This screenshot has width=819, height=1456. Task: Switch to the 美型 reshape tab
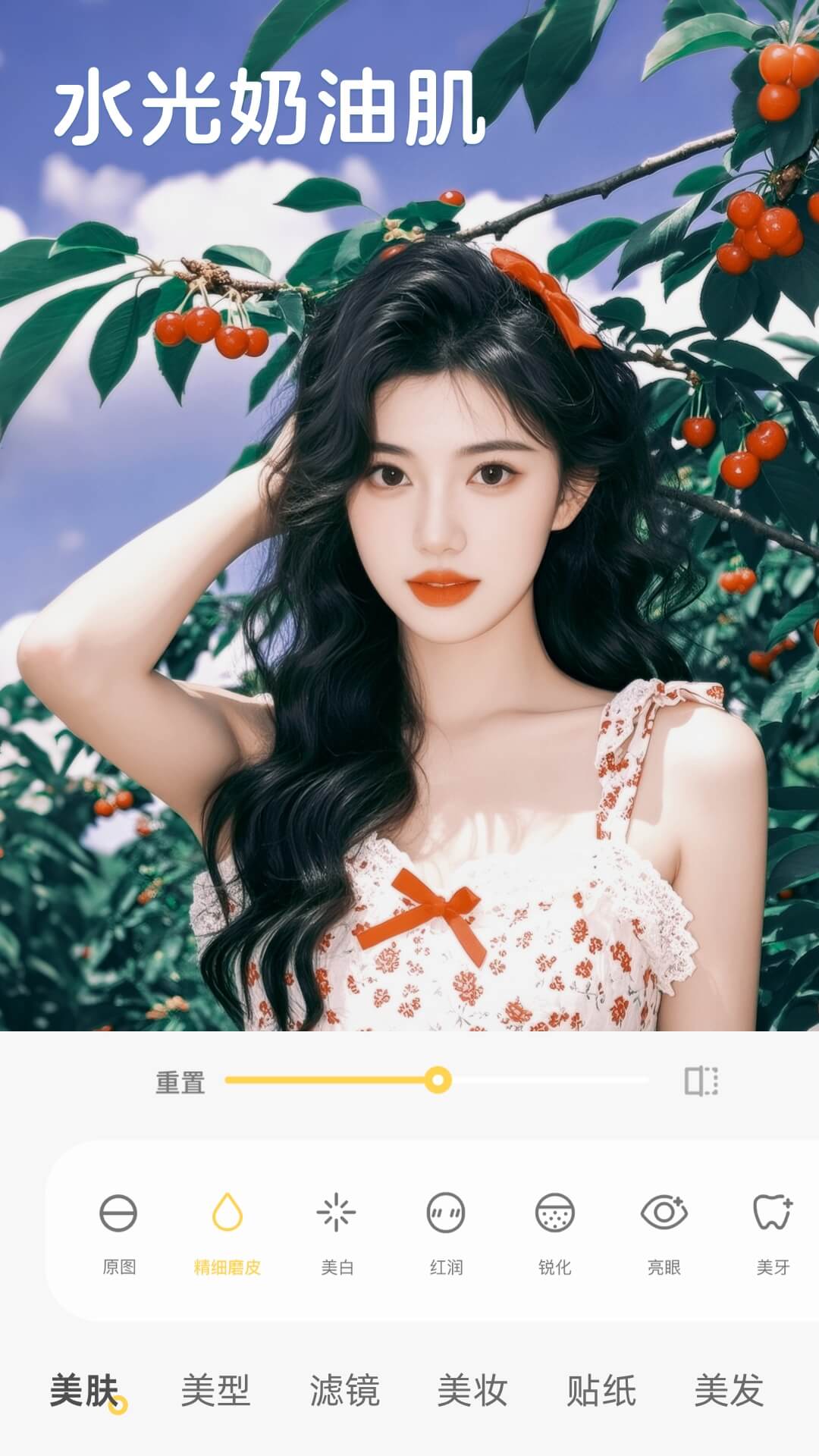(215, 1391)
